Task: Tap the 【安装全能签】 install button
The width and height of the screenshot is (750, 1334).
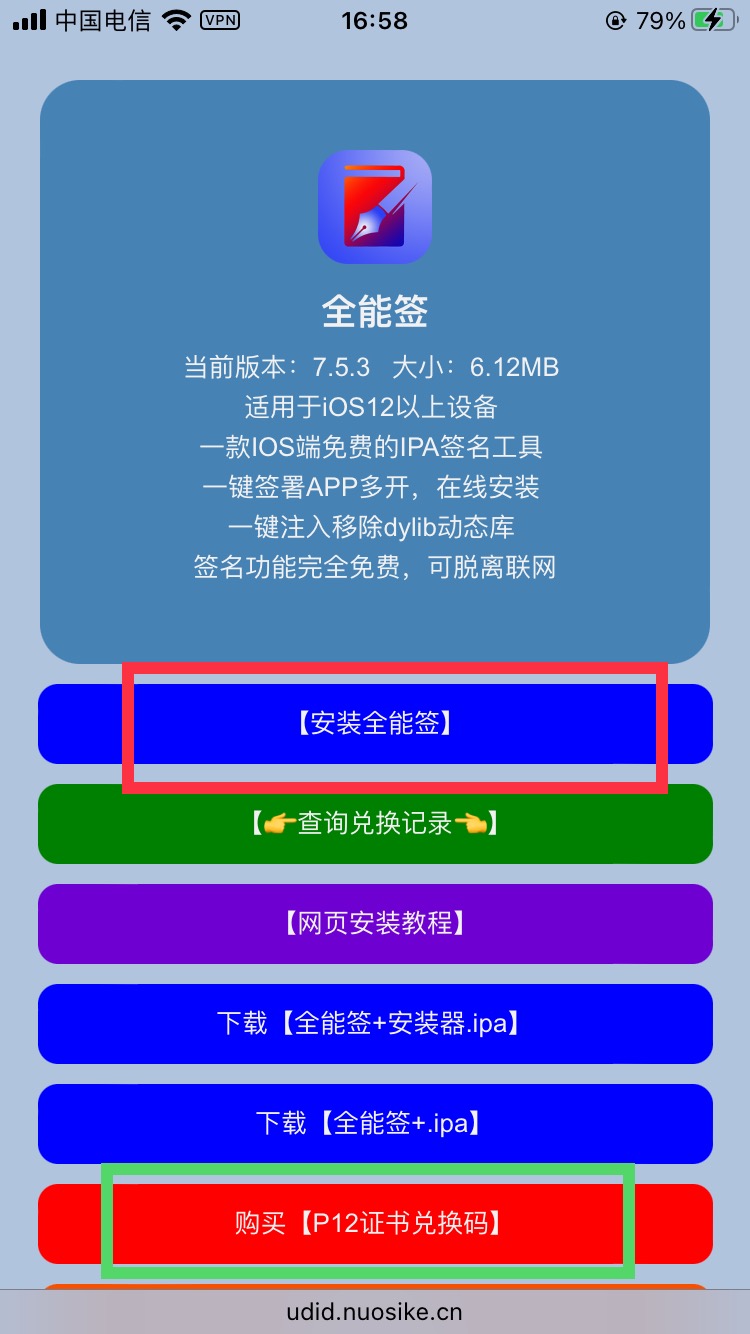Action: coord(375,724)
